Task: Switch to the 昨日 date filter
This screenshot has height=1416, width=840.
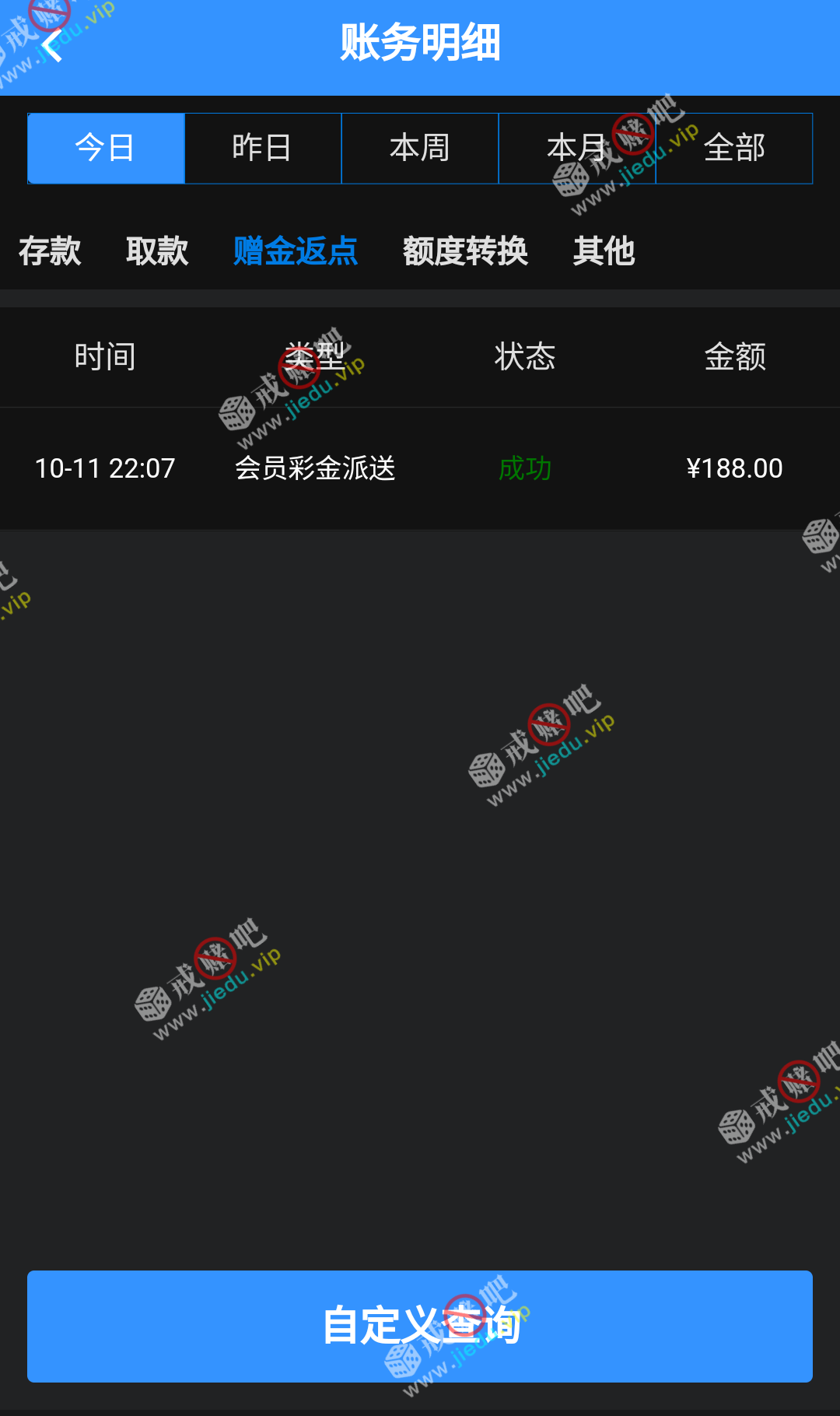Action: pos(263,148)
